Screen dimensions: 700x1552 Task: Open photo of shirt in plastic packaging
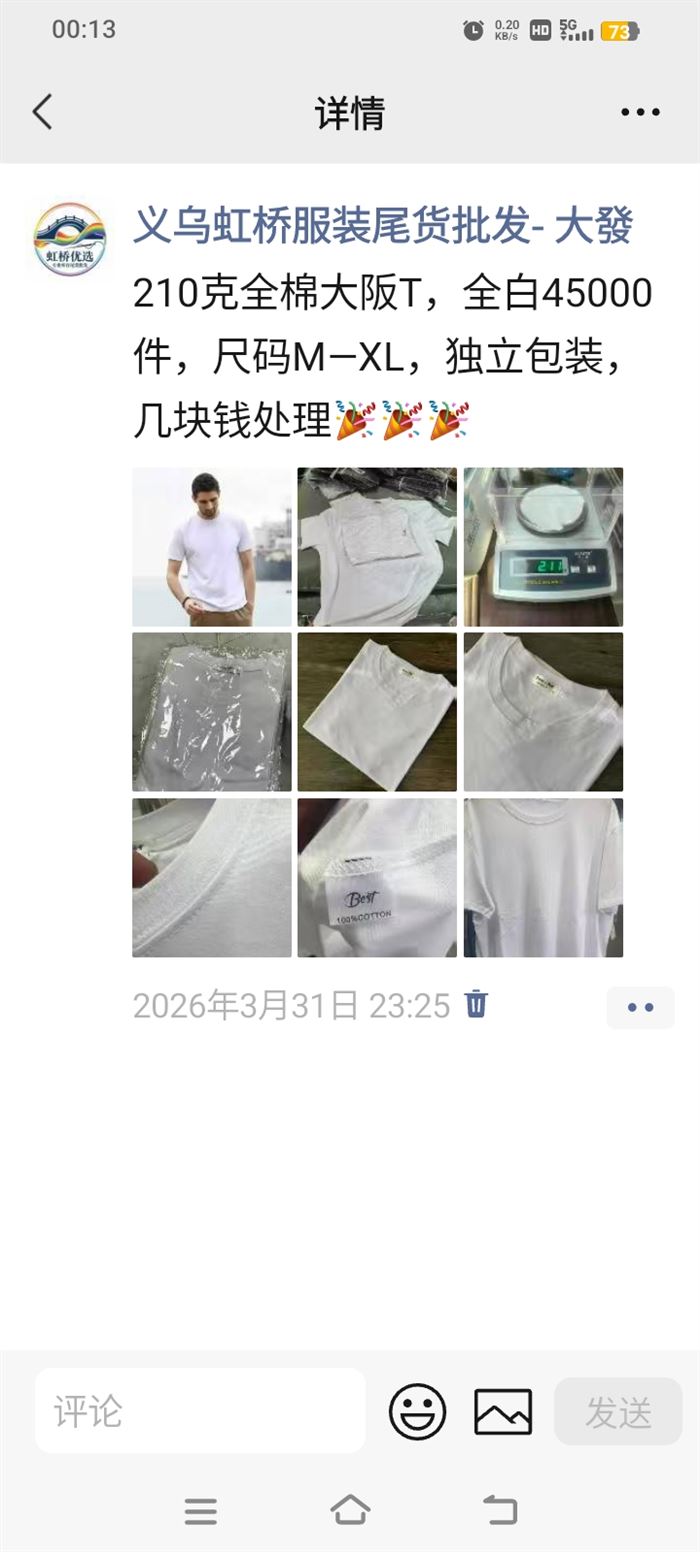tap(212, 712)
